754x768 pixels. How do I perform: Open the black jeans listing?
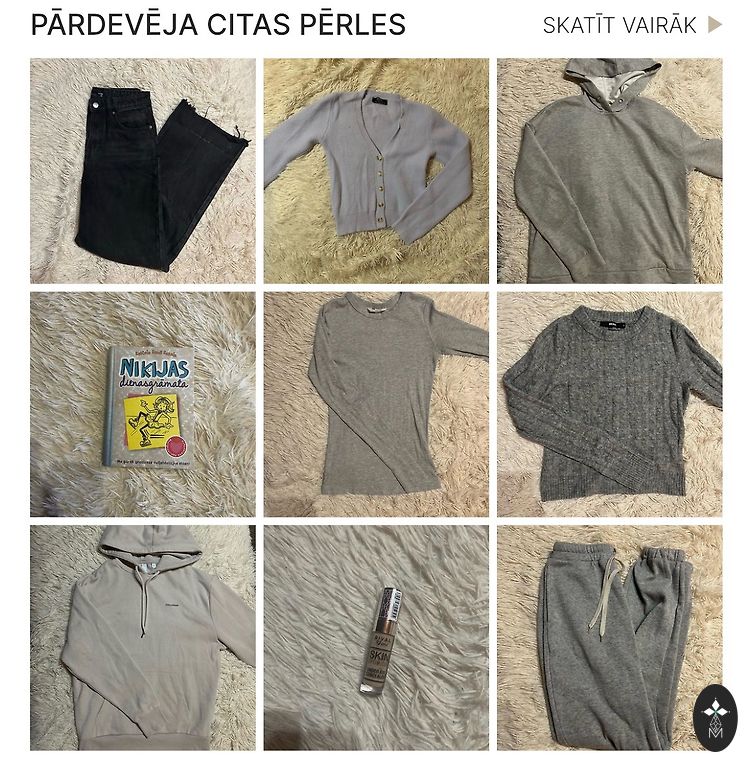pyautogui.click(x=142, y=171)
